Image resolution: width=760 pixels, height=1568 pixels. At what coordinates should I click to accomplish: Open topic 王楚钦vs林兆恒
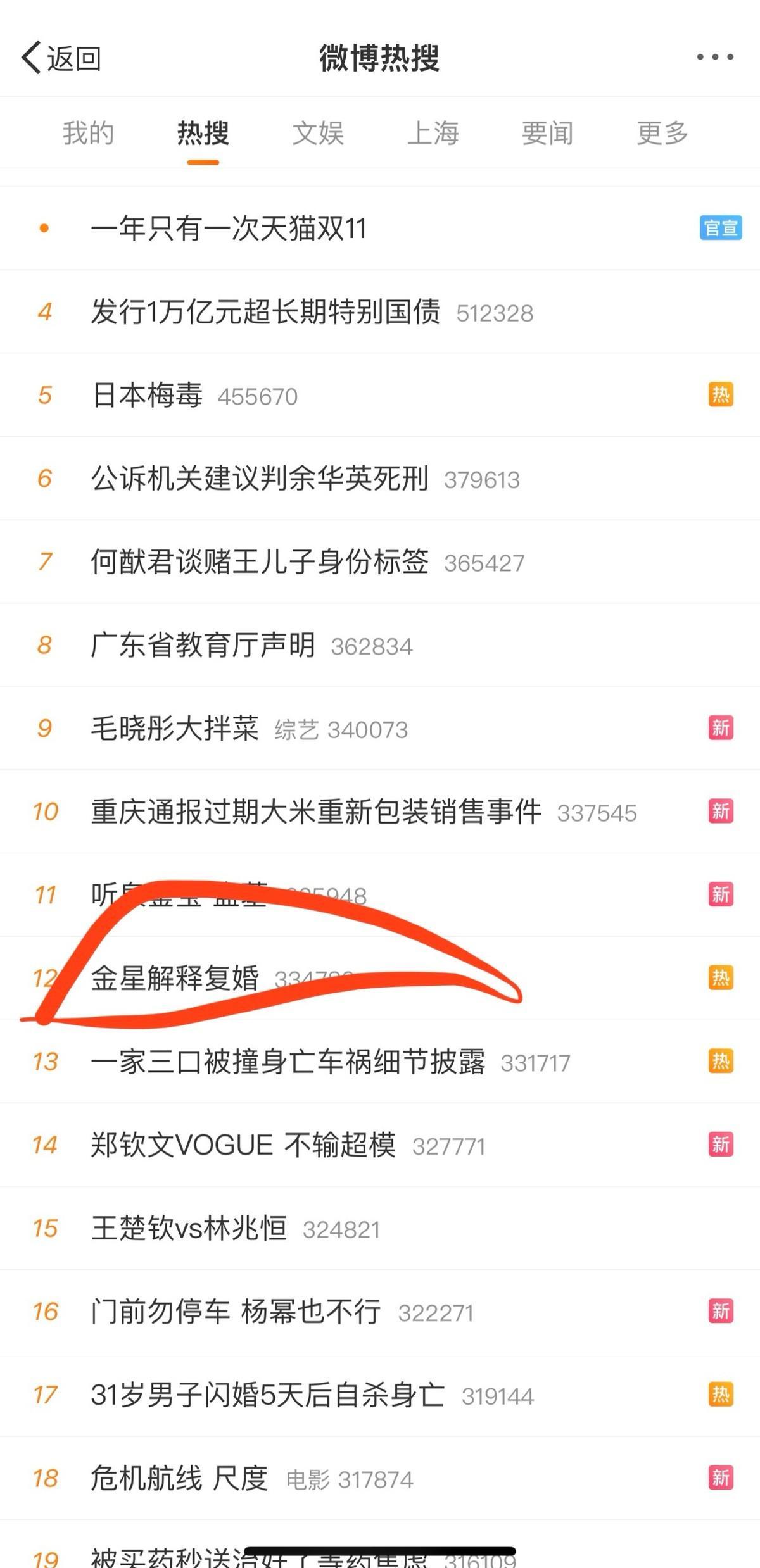click(189, 1229)
